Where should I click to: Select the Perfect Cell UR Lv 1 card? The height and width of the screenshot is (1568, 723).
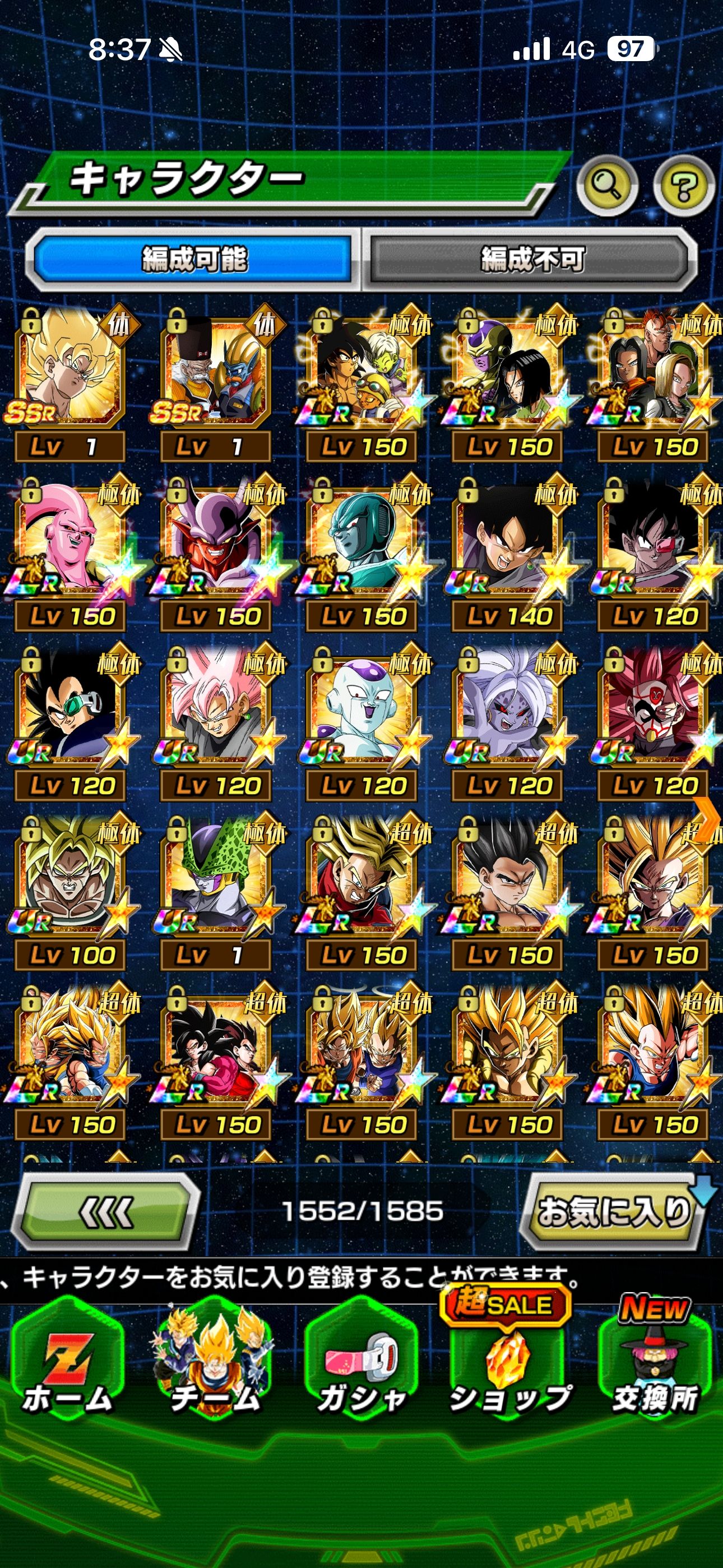tap(217, 880)
